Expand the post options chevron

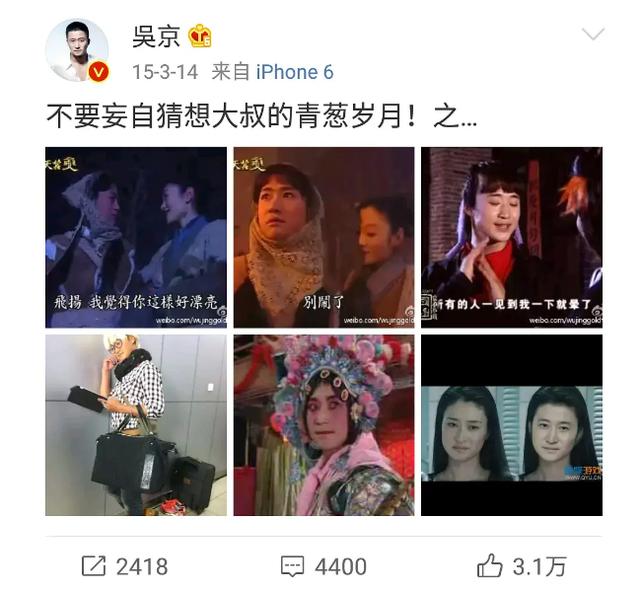[x=592, y=35]
